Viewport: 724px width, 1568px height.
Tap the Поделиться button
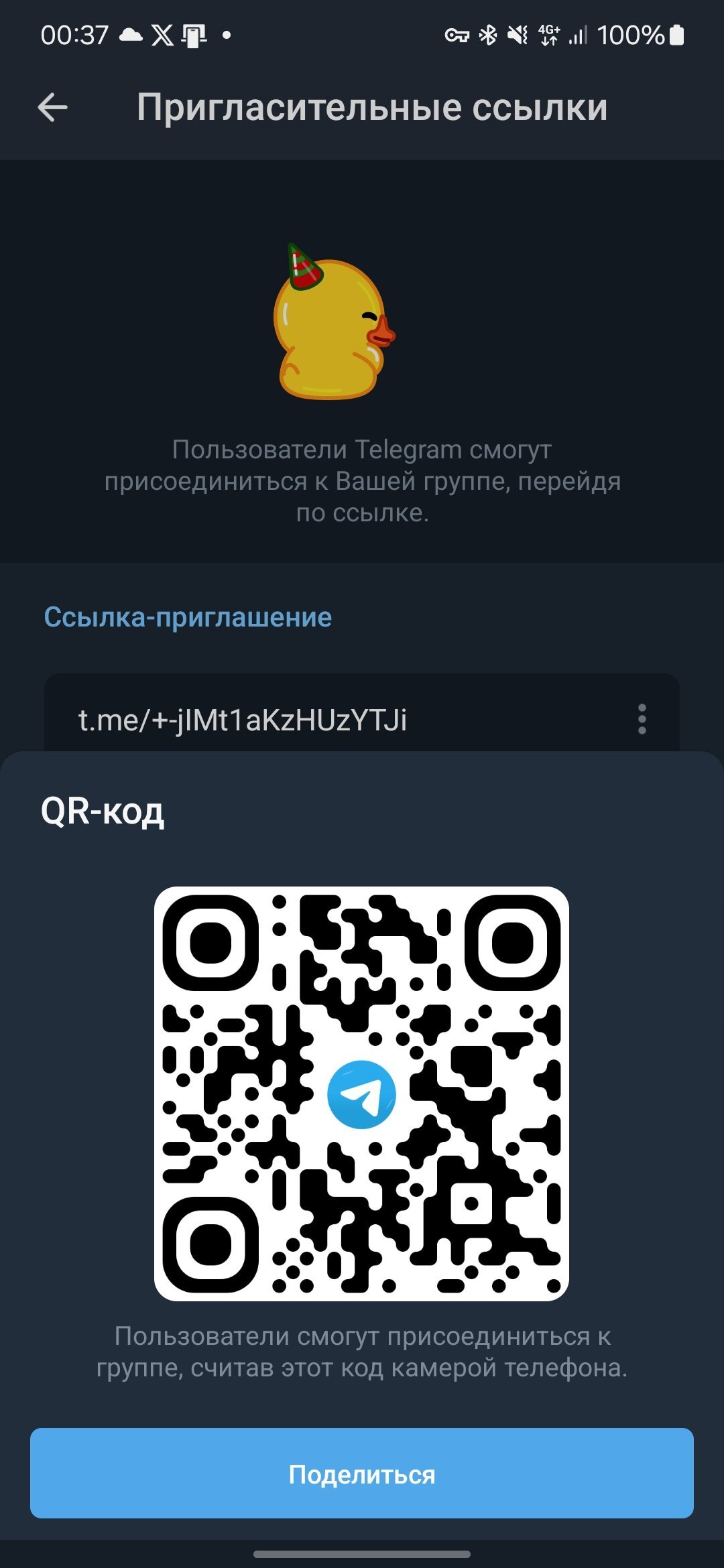pos(361,1474)
